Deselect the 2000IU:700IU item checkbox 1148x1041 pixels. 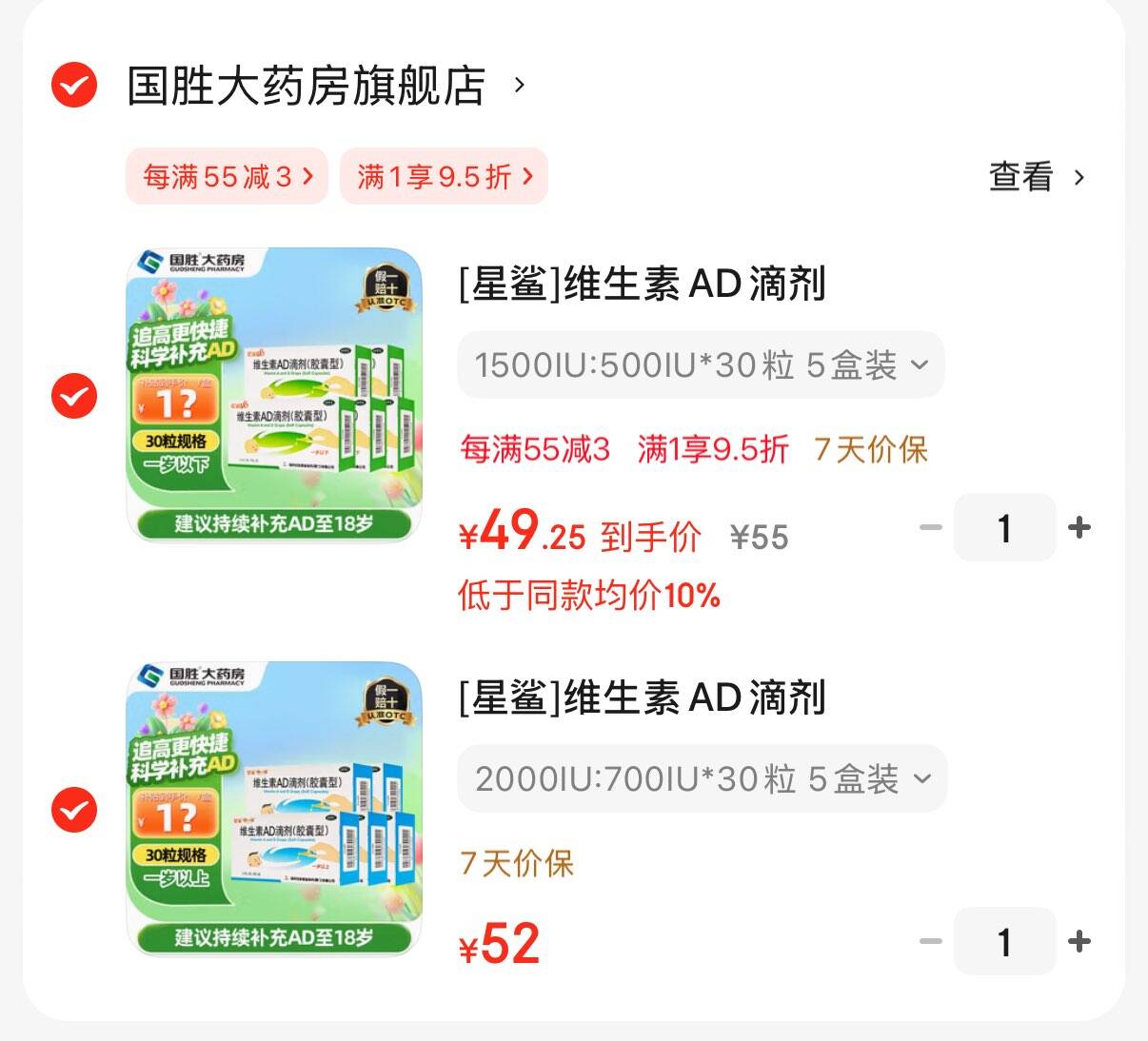pos(74,811)
